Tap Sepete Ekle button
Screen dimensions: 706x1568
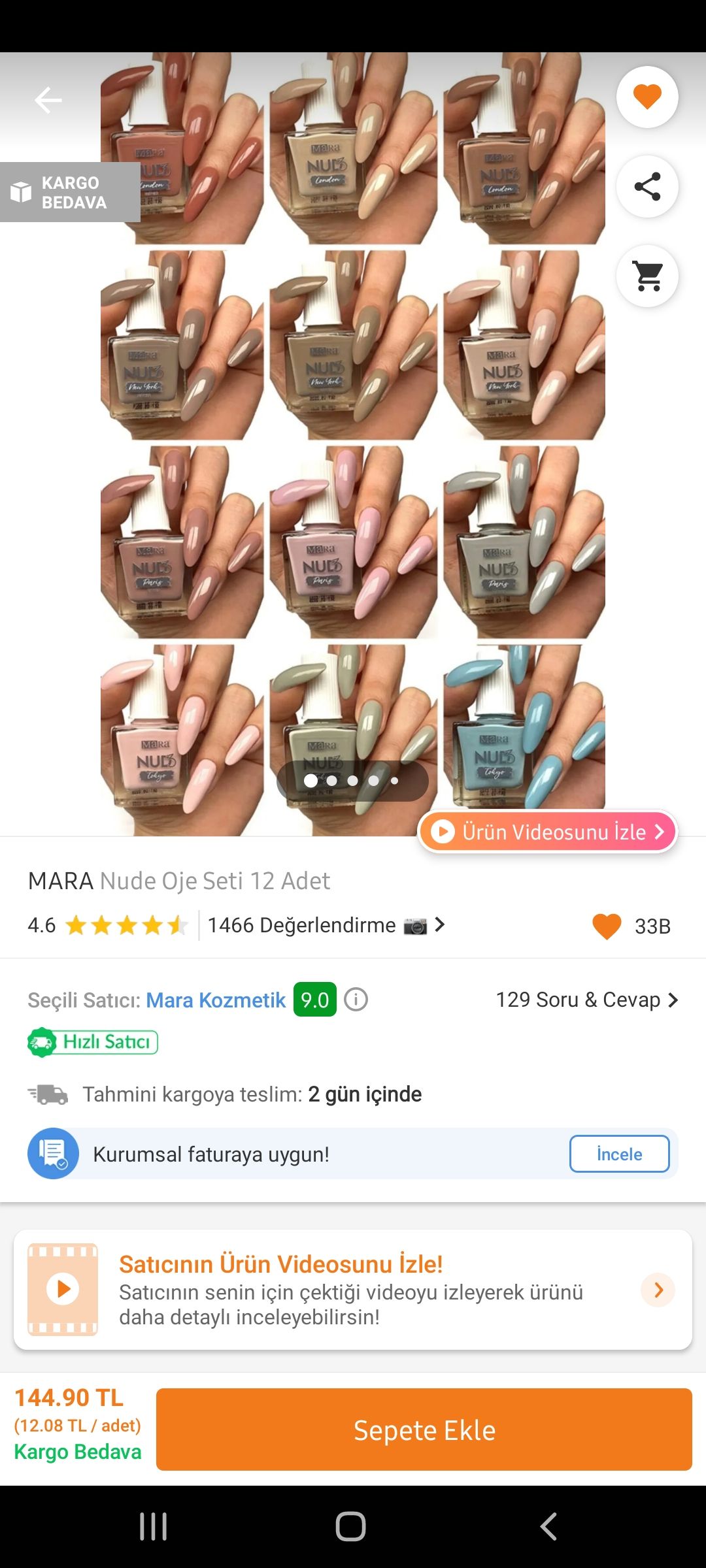pyautogui.click(x=424, y=1429)
